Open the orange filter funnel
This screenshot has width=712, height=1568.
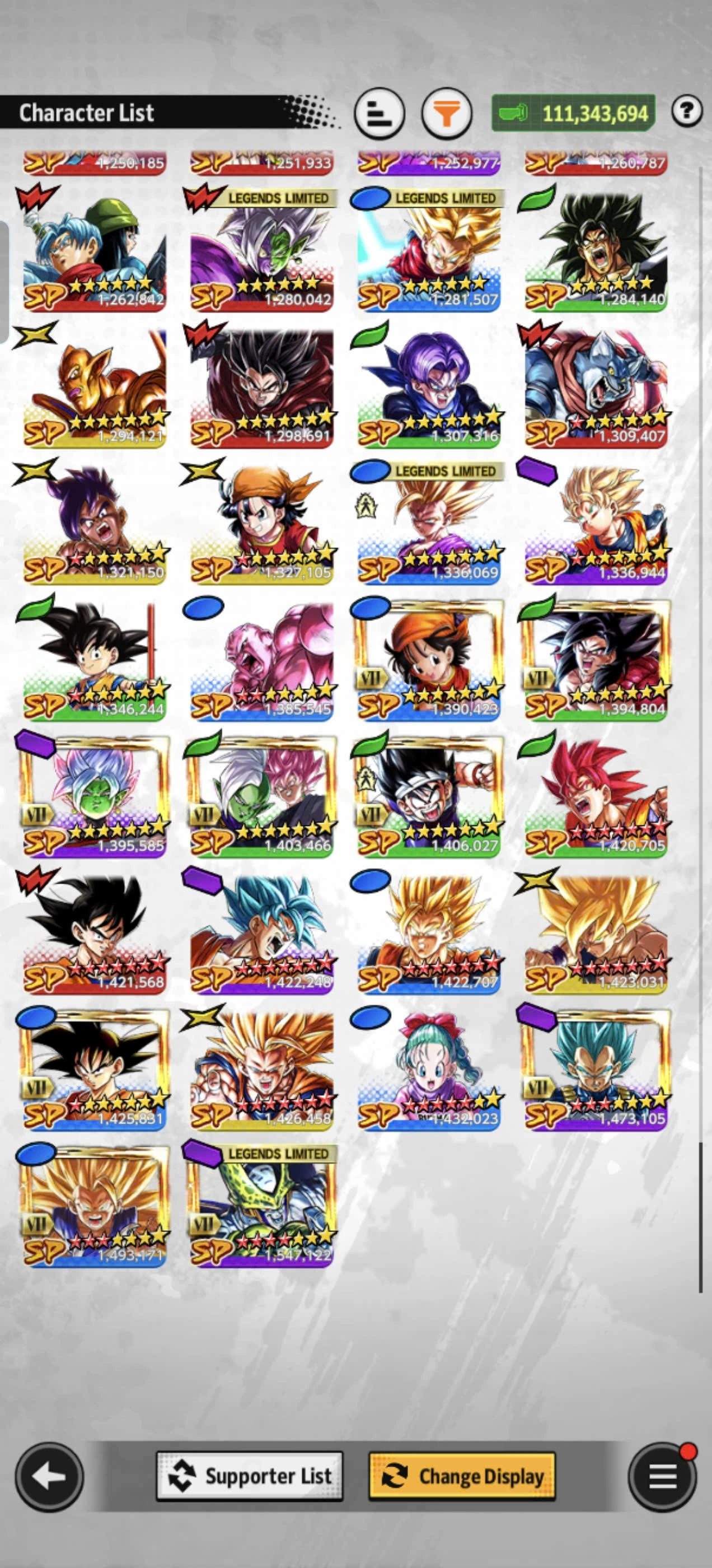(x=447, y=114)
